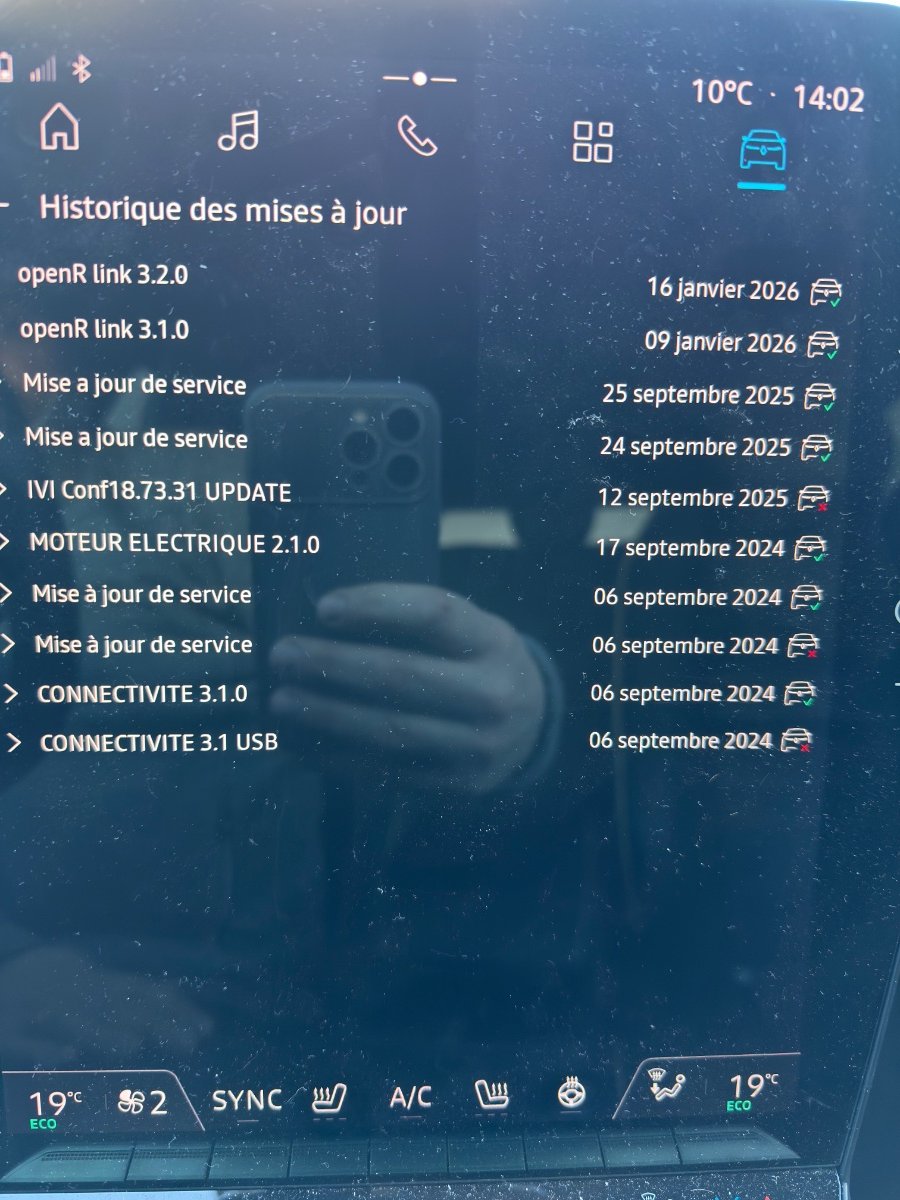The width and height of the screenshot is (900, 1200).
Task: Open the CONNECTIVITE 3.1 USB entry
Action: [x=158, y=743]
